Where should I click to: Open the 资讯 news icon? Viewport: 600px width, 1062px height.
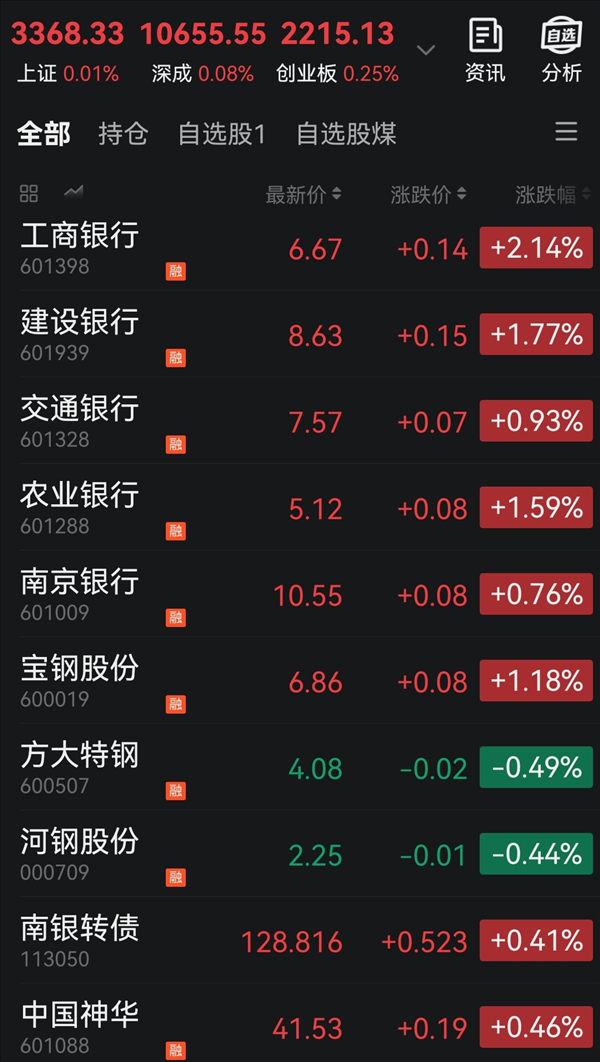coord(485,51)
